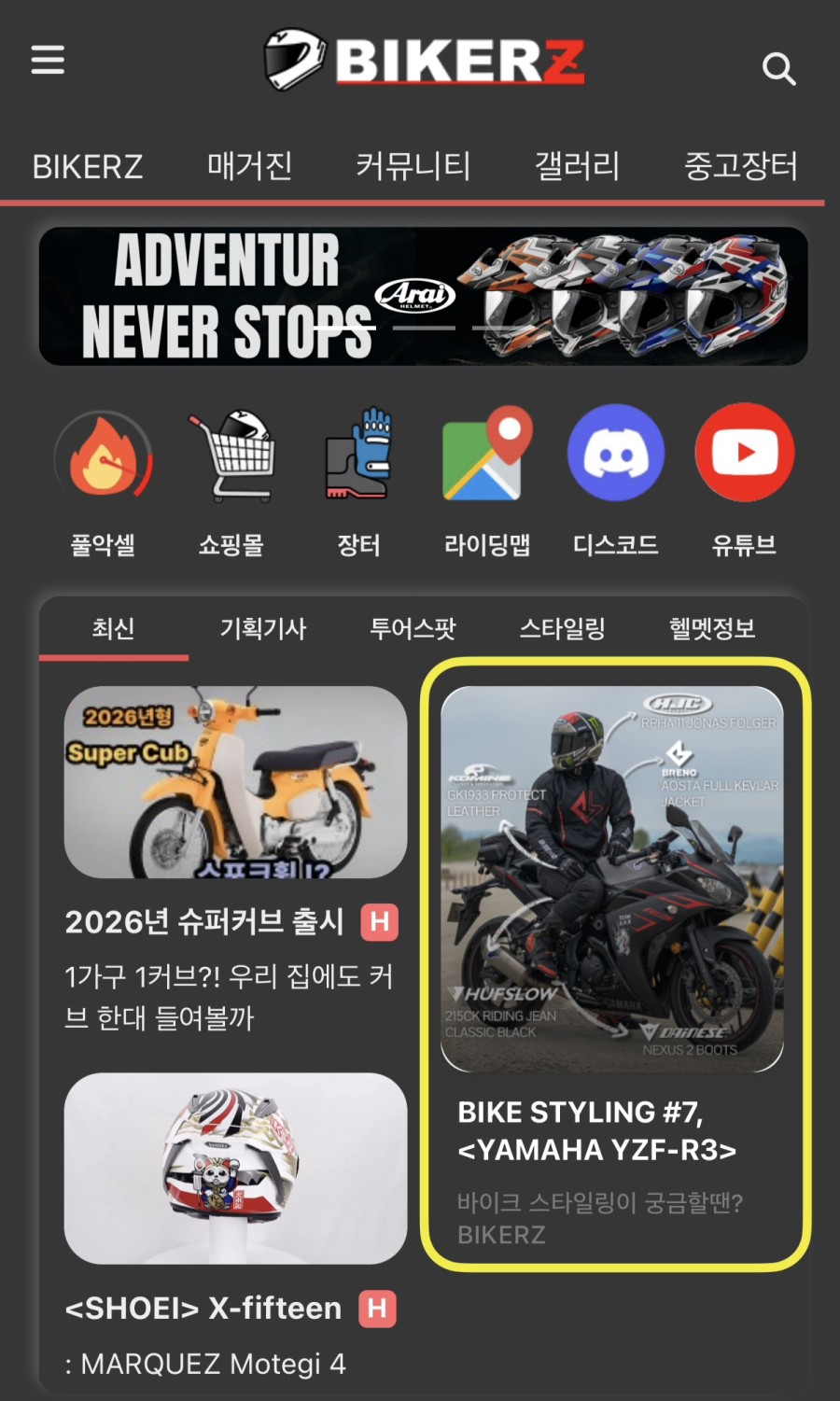Open the Arai Adventur Never Stops banner
The width and height of the screenshot is (840, 1401).
[x=423, y=296]
